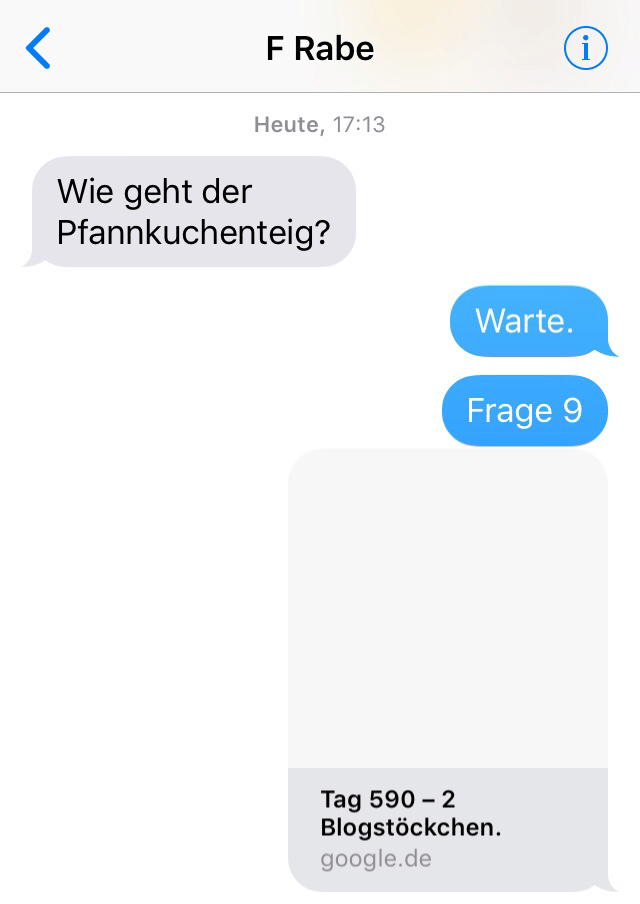Image resolution: width=640 pixels, height=904 pixels.
Task: Go back to the message list
Action: 38,48
